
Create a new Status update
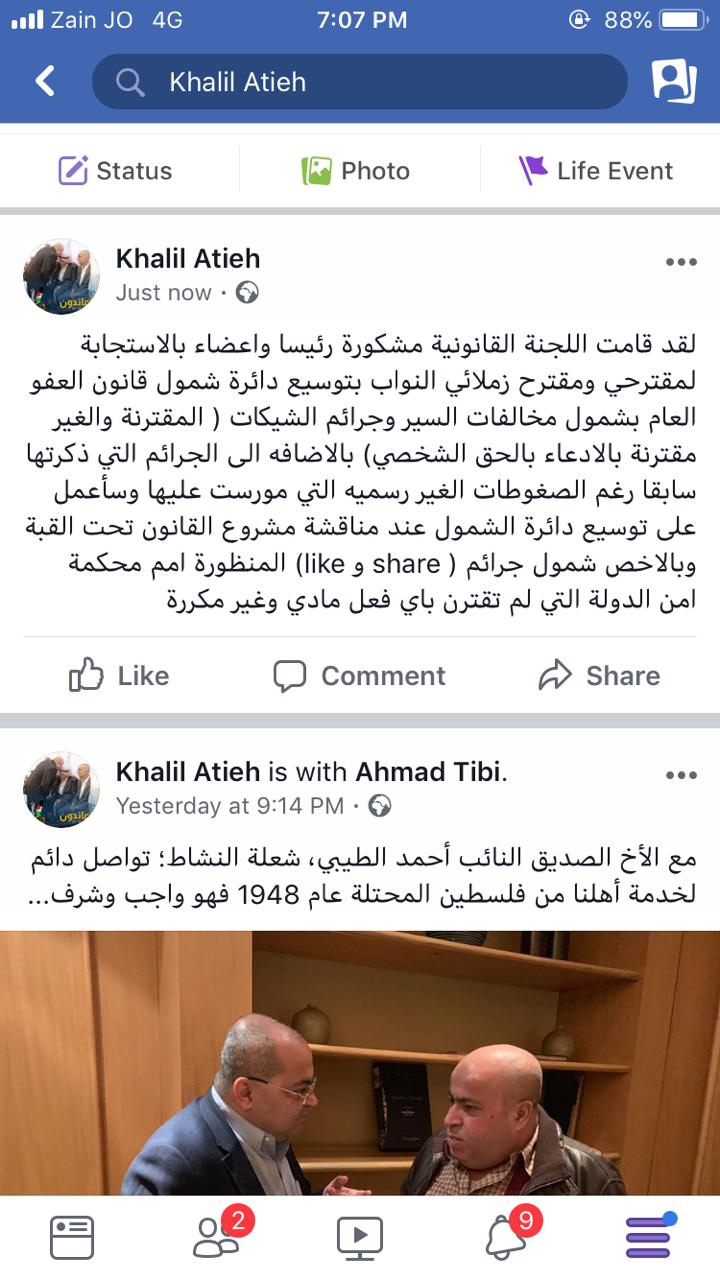[x=115, y=171]
